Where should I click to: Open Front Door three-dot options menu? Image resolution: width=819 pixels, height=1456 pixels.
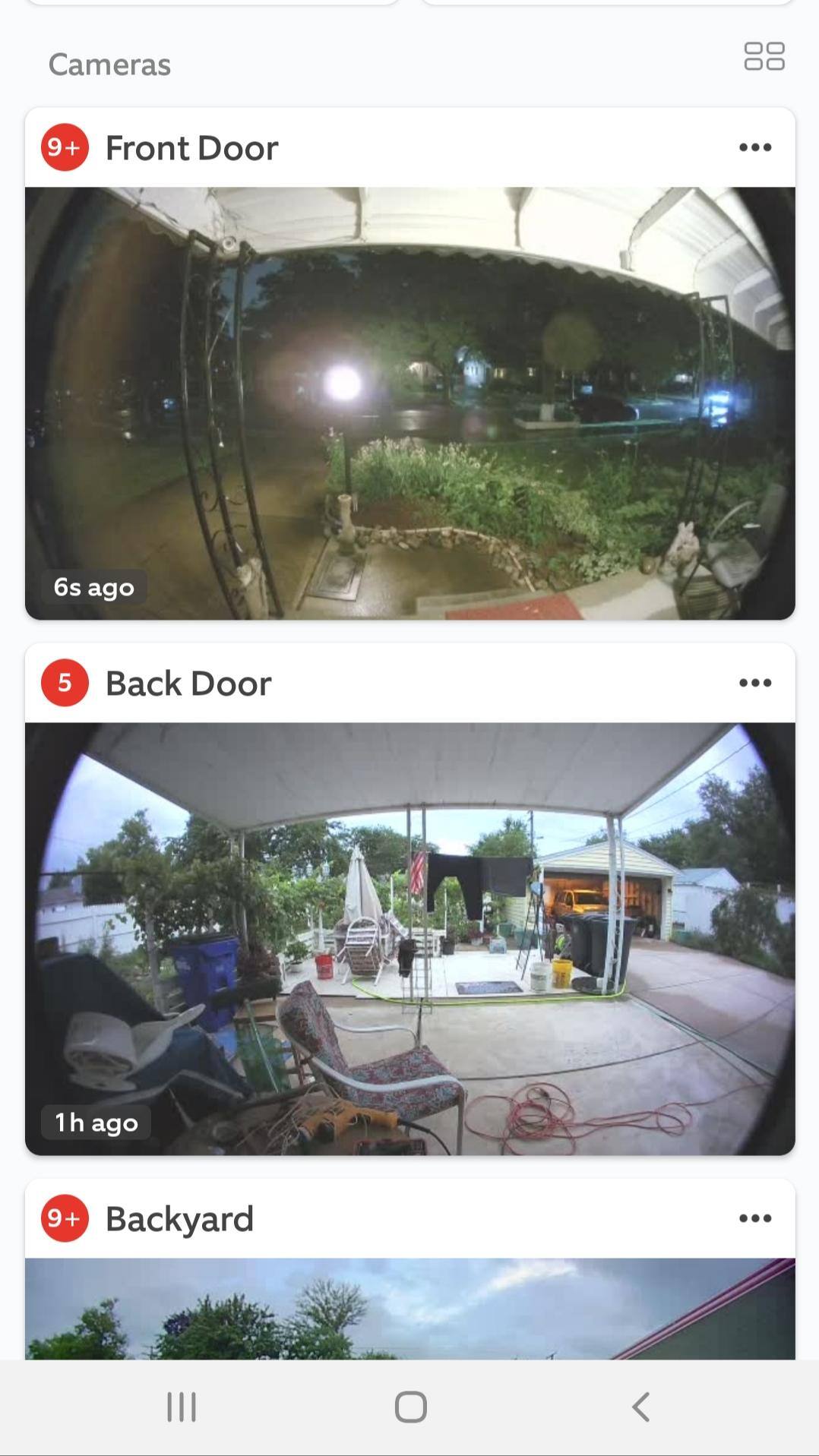[x=754, y=147]
